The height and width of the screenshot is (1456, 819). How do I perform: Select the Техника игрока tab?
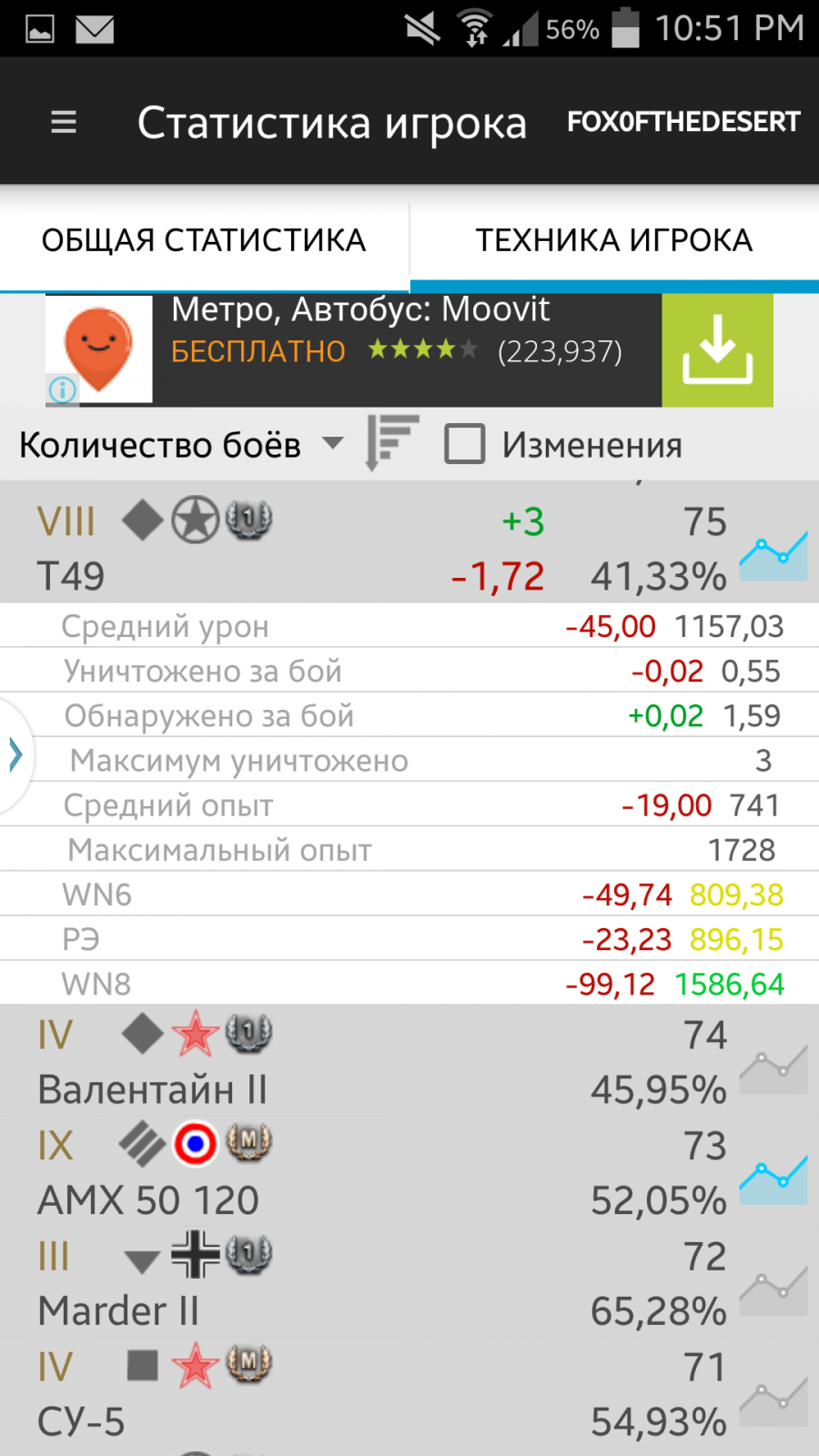tap(614, 240)
